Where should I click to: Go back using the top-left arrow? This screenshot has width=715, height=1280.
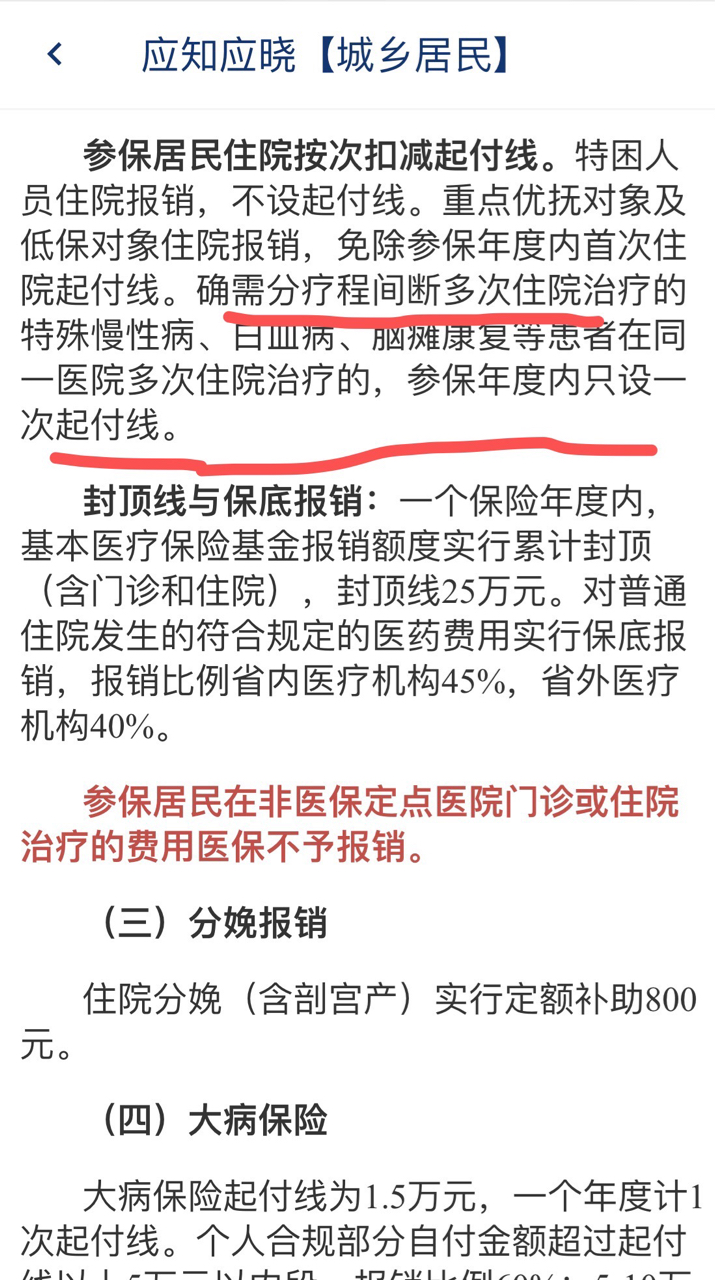55,54
